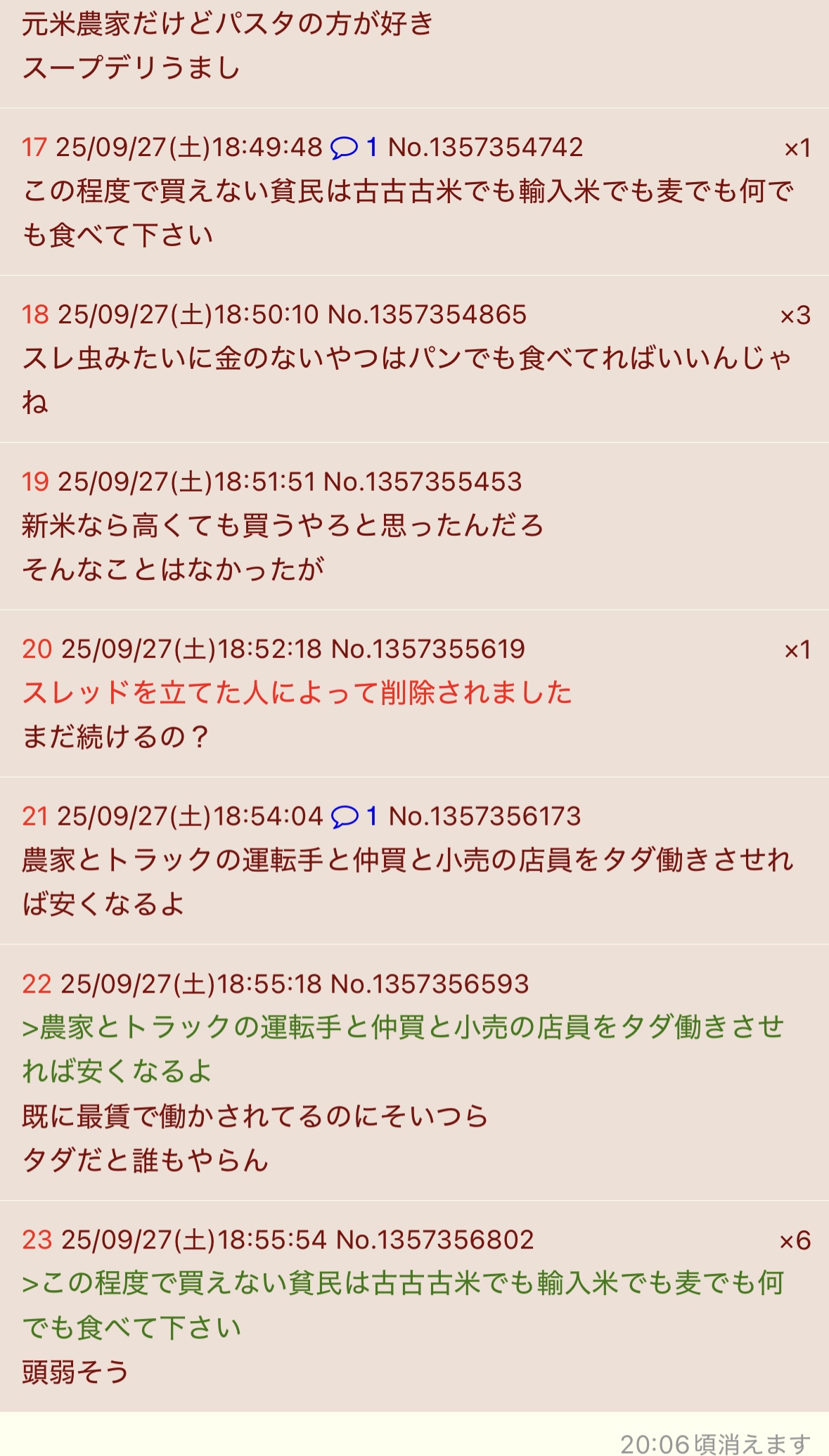
Task: Tap the ×6 count on post 23
Action: (x=795, y=1241)
